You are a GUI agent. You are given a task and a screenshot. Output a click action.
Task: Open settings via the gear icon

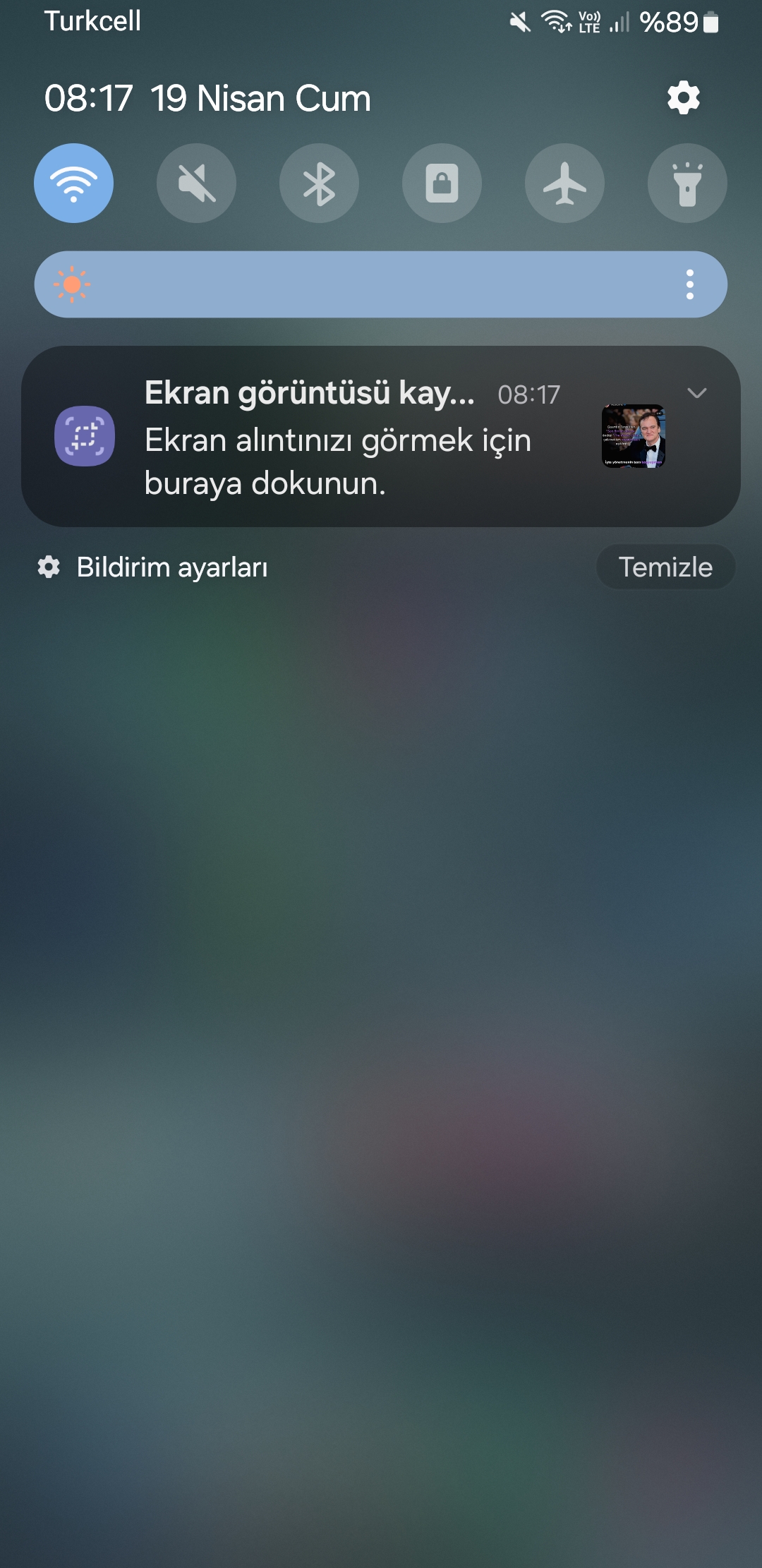683,97
